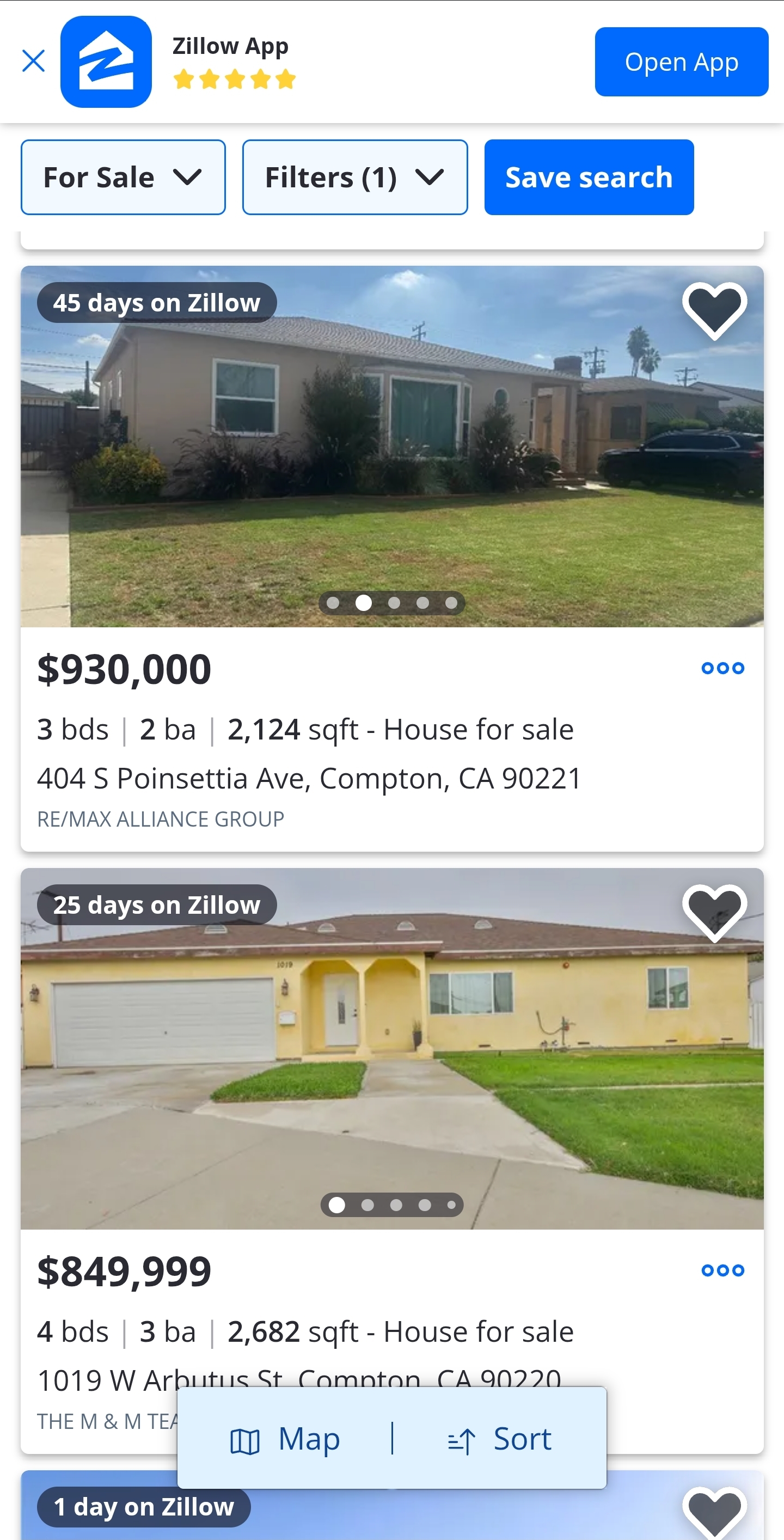Open more options for the $849,999 listing
The image size is (784, 1540).
[x=722, y=1270]
